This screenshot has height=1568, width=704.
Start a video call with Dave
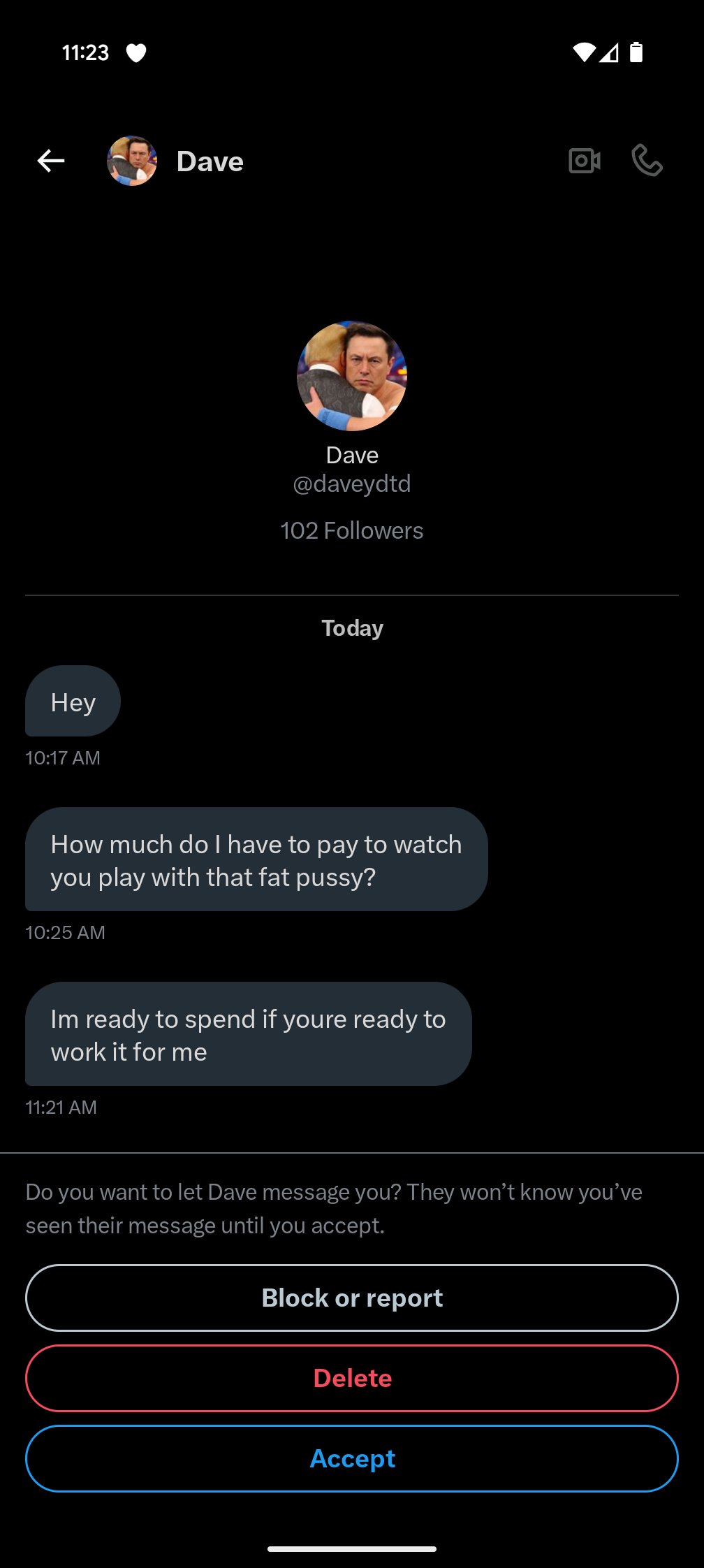tap(585, 161)
